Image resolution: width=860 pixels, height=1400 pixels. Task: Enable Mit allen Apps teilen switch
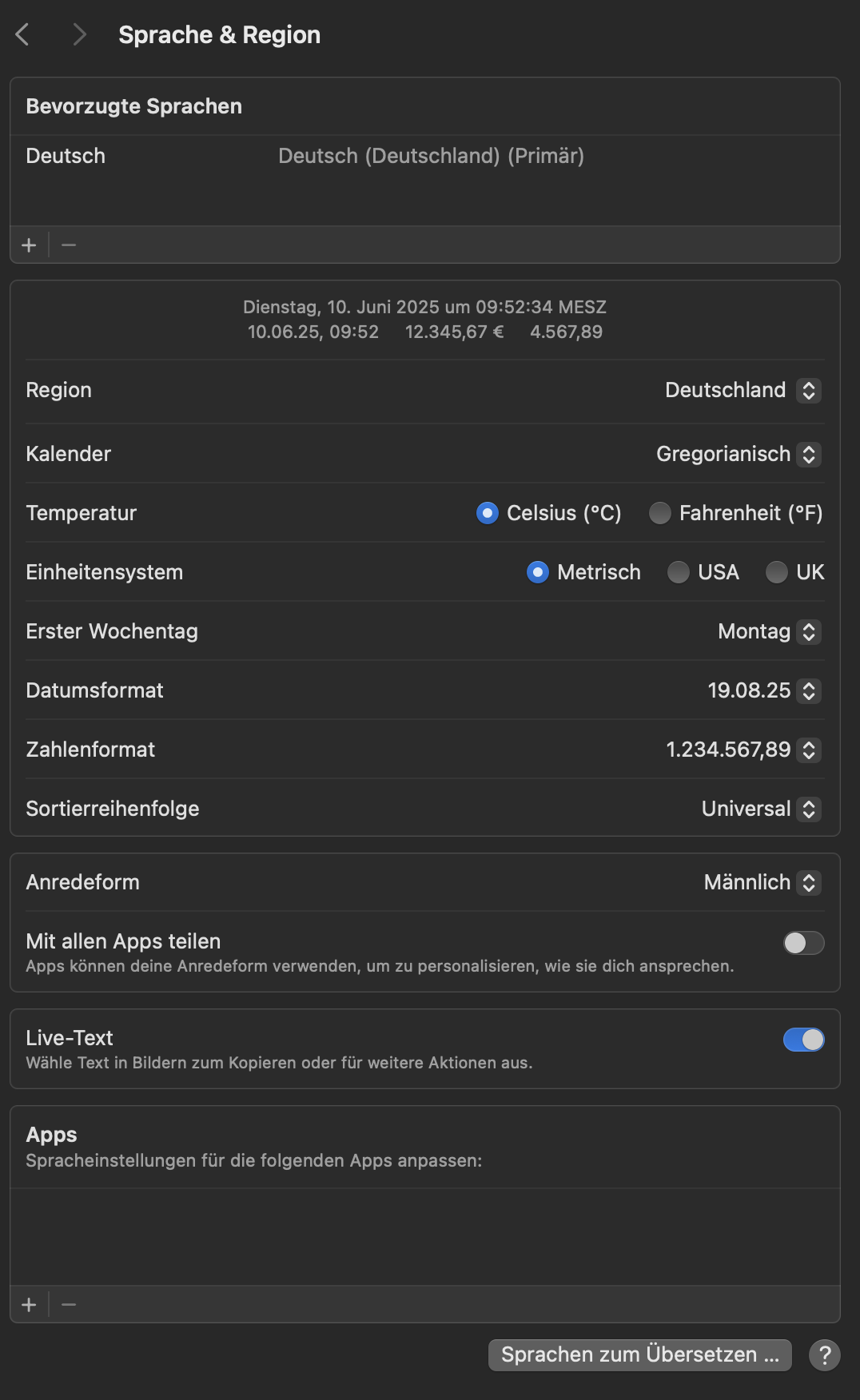[803, 943]
